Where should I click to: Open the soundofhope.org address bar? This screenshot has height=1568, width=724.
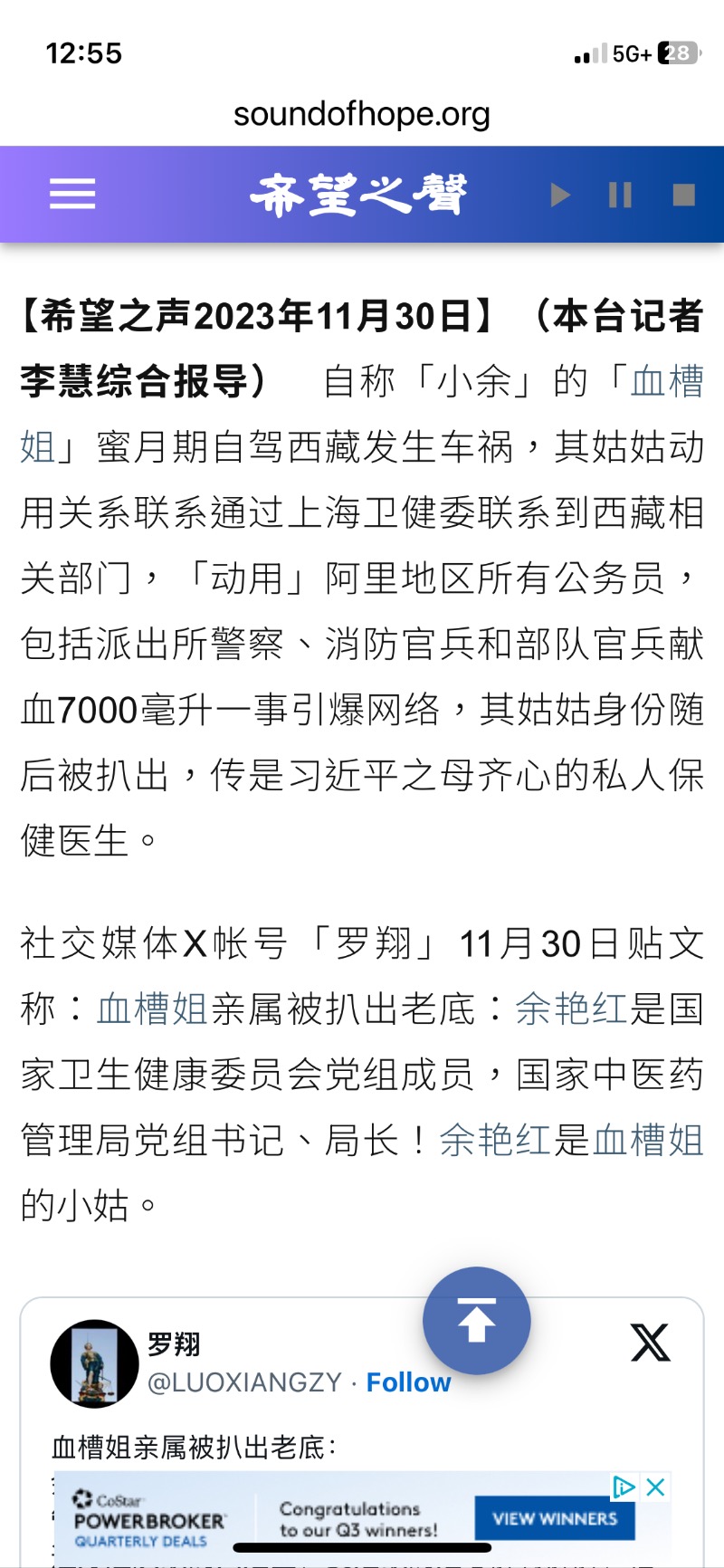click(362, 114)
